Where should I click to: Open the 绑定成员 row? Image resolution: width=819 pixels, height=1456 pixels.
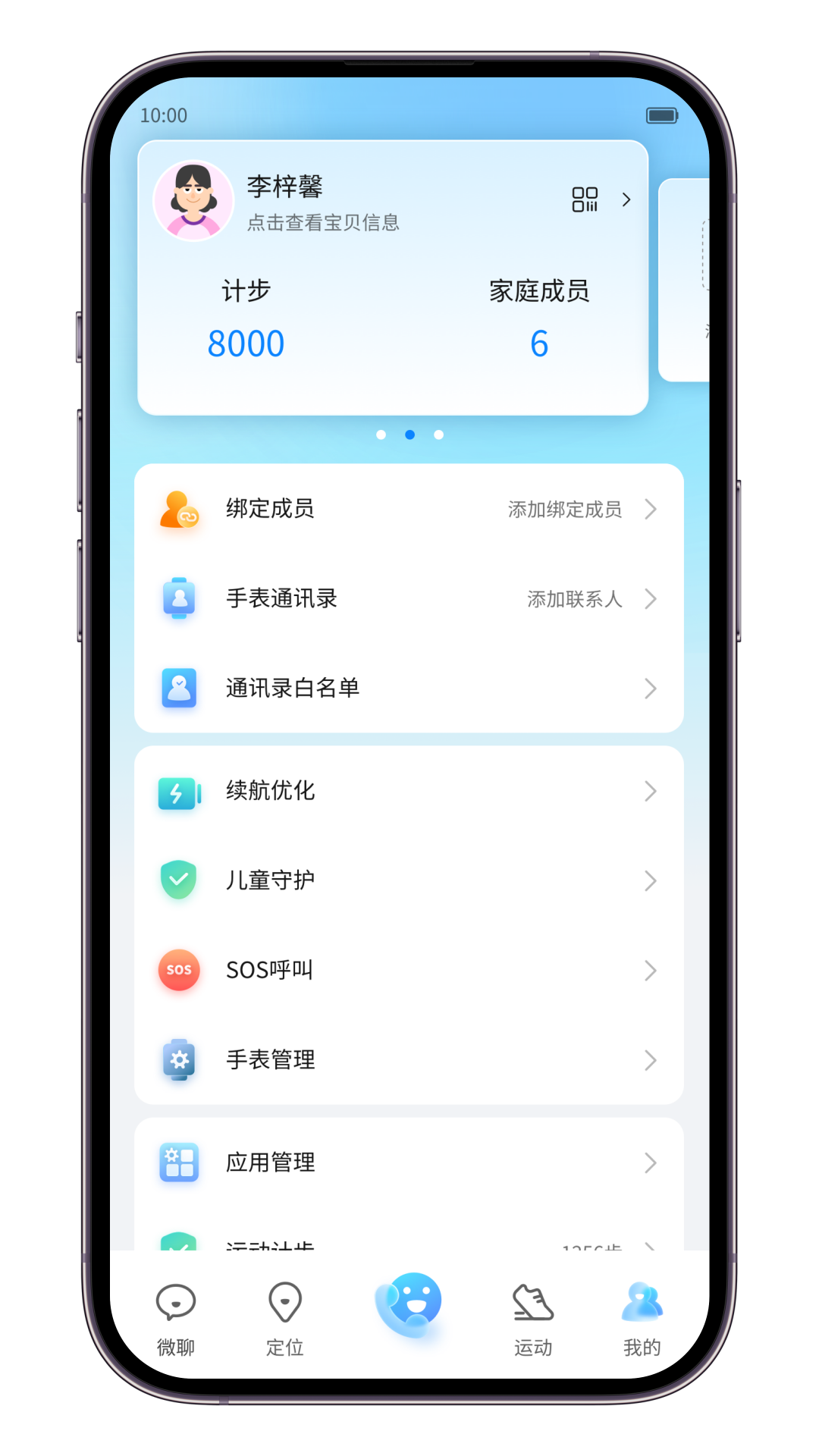pyautogui.click(x=409, y=509)
